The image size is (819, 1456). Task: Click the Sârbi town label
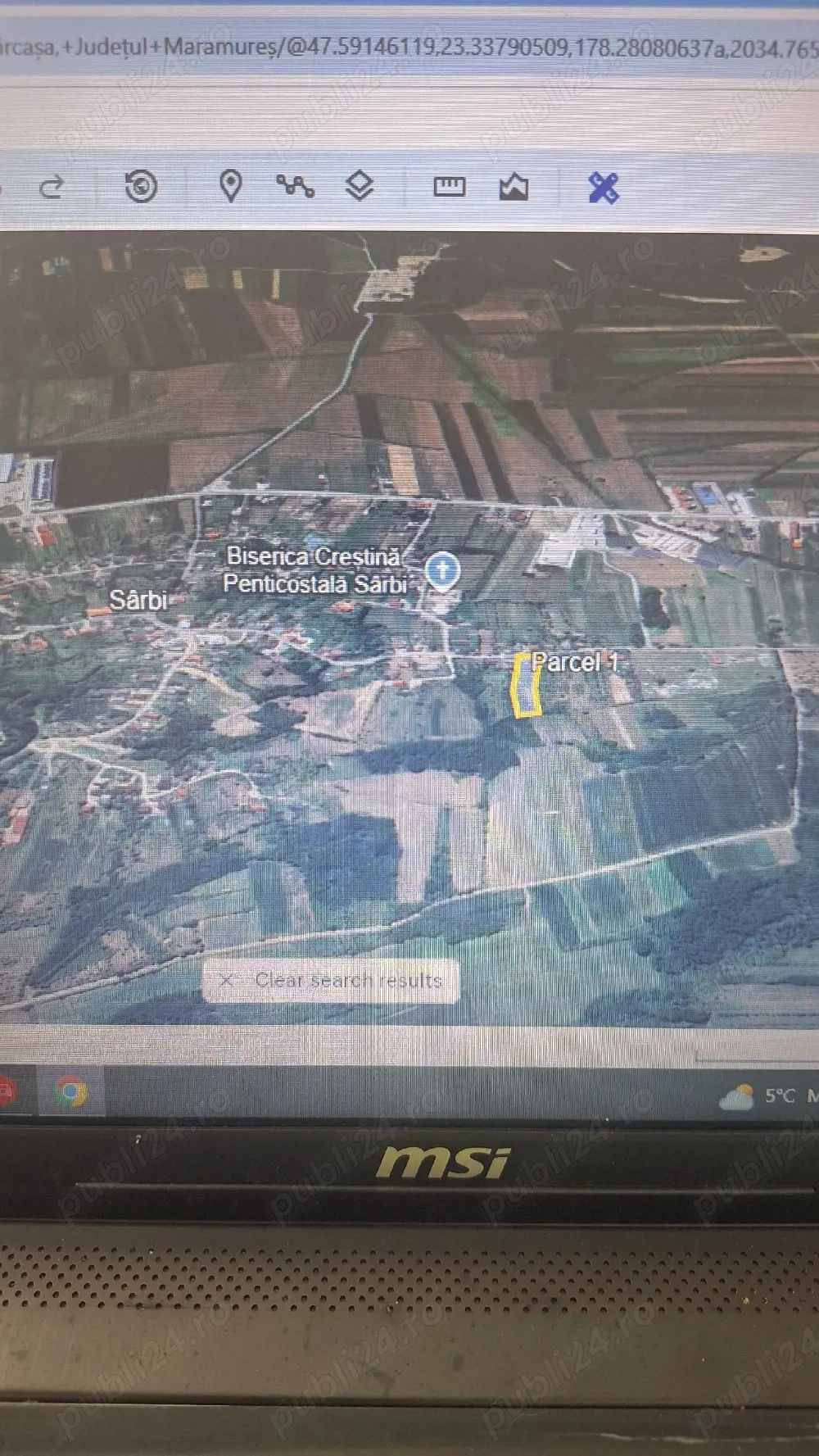139,601
